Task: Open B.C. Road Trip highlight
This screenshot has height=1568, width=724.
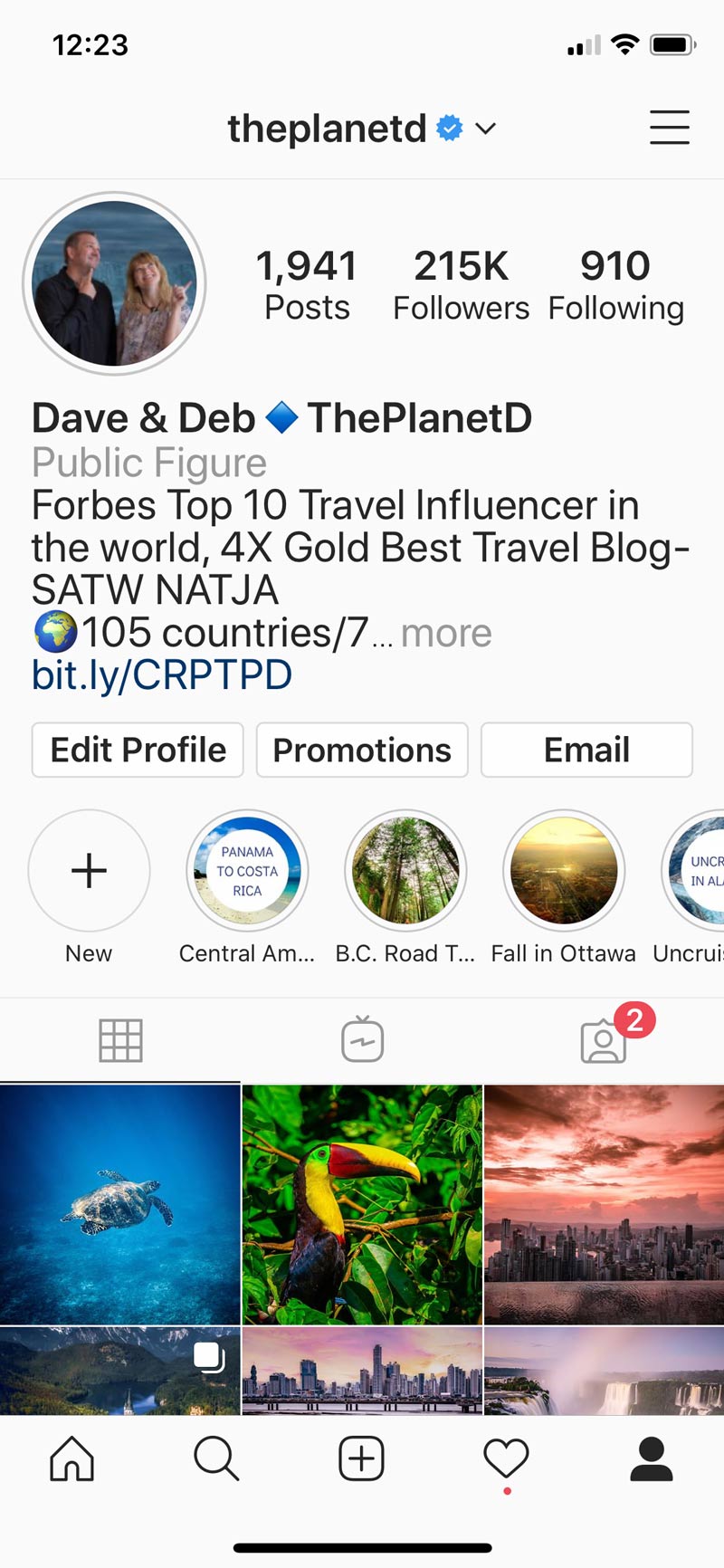Action: pyautogui.click(x=405, y=871)
